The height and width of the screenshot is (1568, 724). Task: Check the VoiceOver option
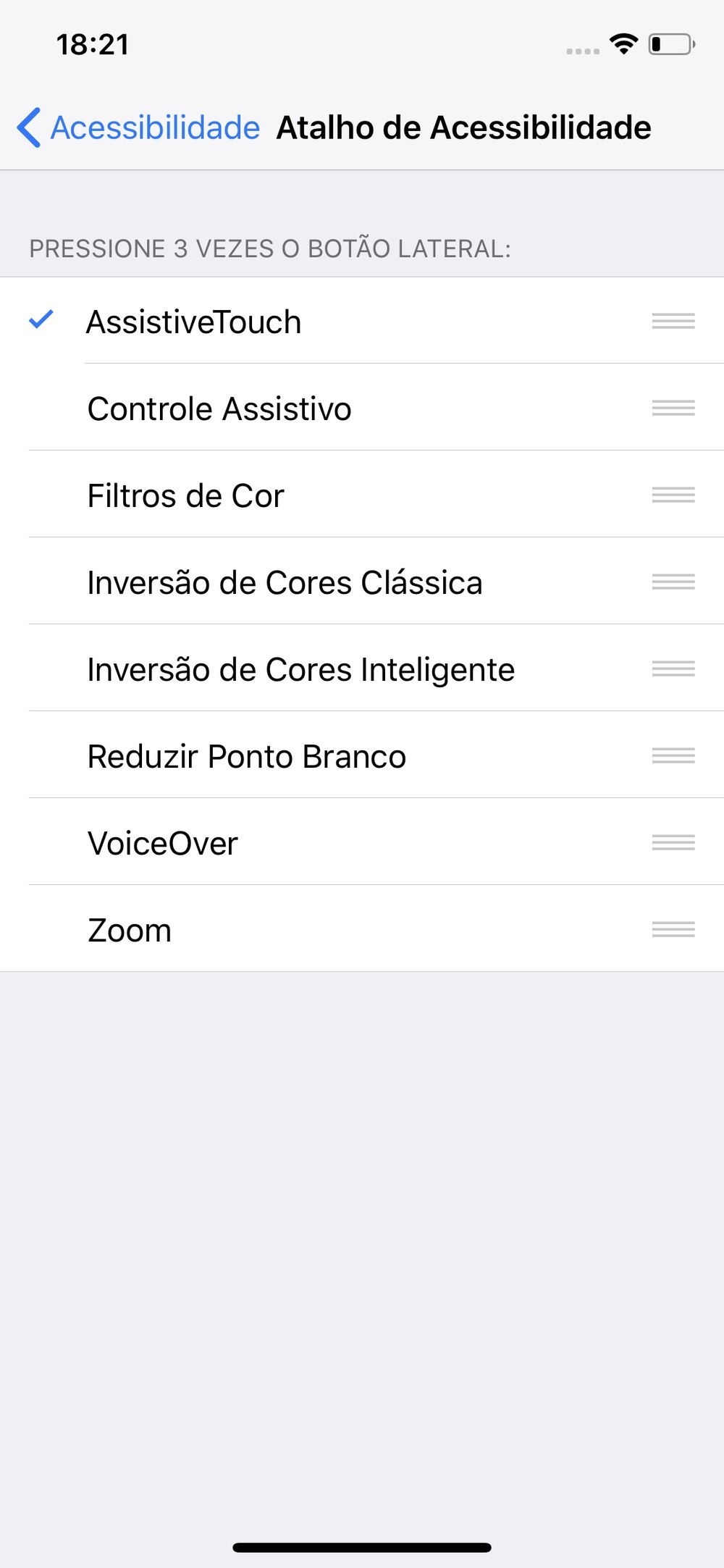pos(163,843)
